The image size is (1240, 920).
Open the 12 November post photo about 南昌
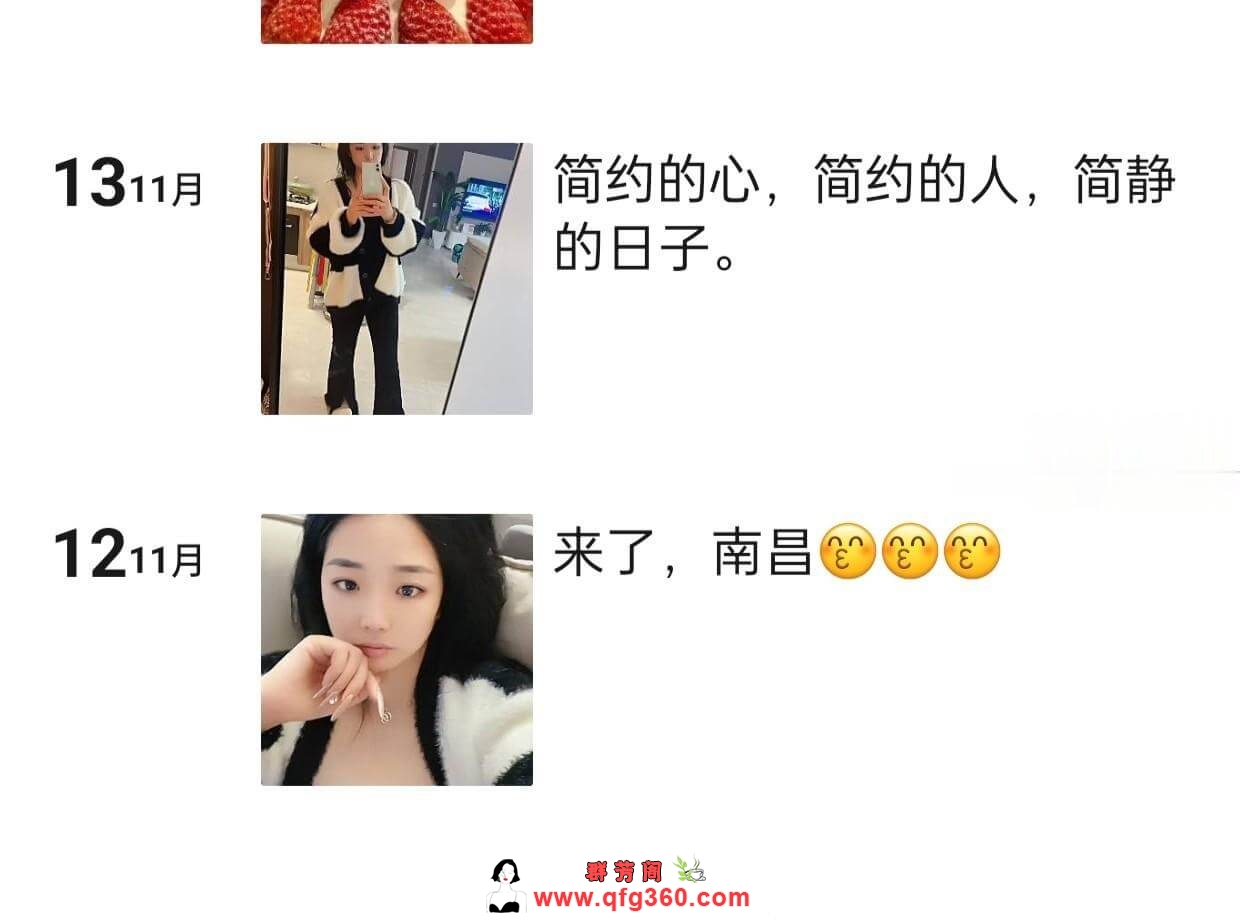[x=396, y=649]
